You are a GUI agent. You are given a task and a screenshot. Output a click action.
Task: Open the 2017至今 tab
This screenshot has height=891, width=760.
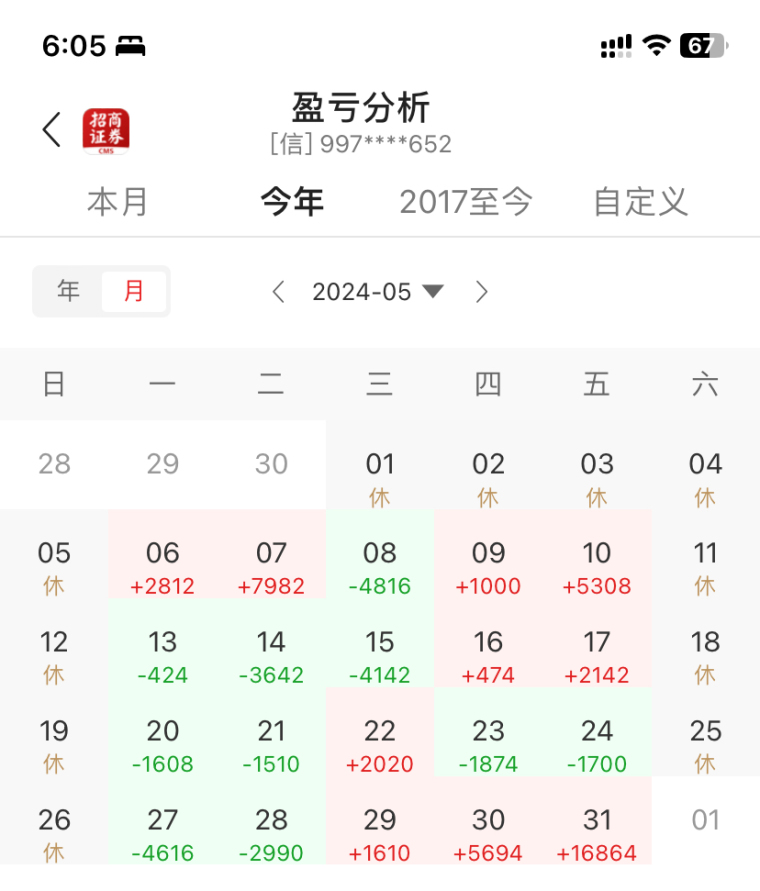[x=466, y=202]
